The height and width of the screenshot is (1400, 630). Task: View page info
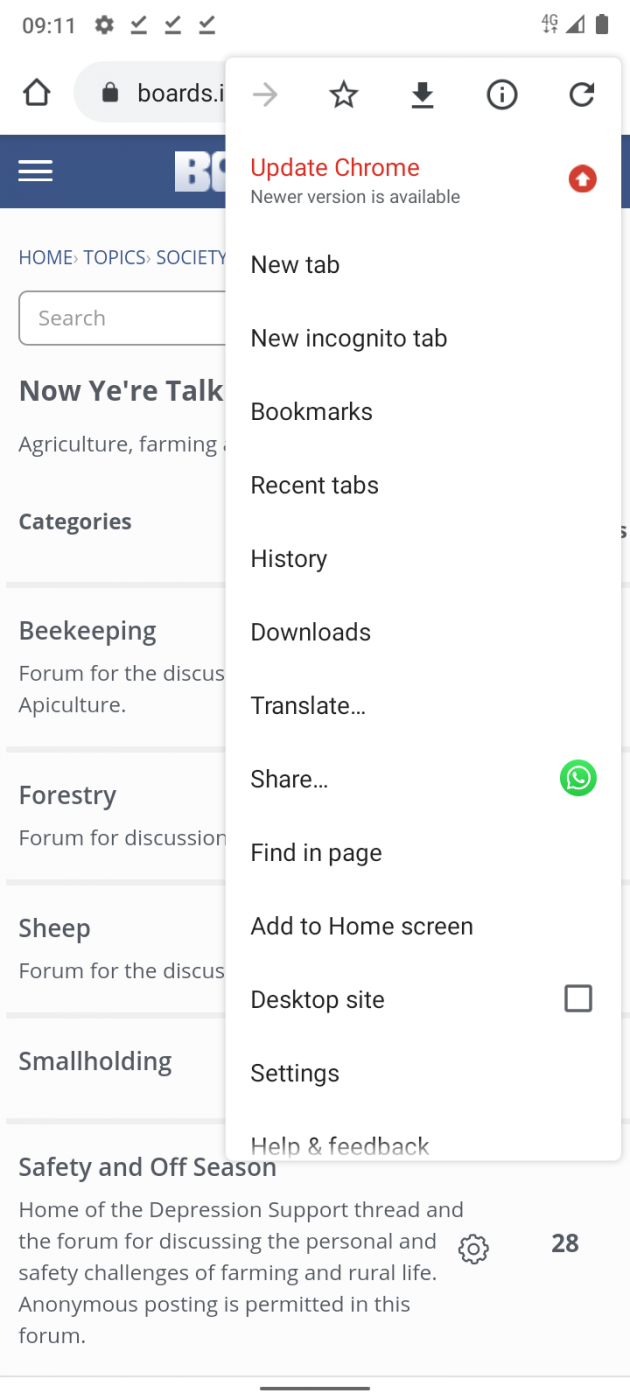(x=502, y=95)
